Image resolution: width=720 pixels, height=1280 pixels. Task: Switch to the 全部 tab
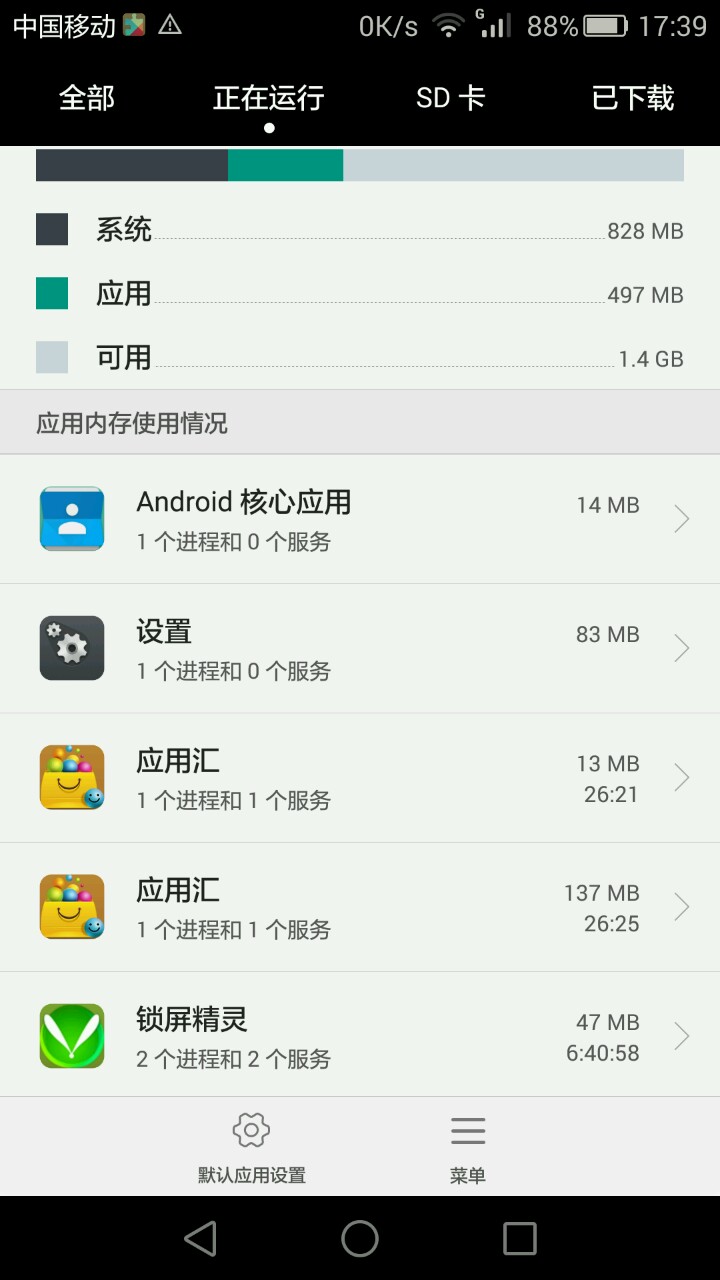(87, 98)
